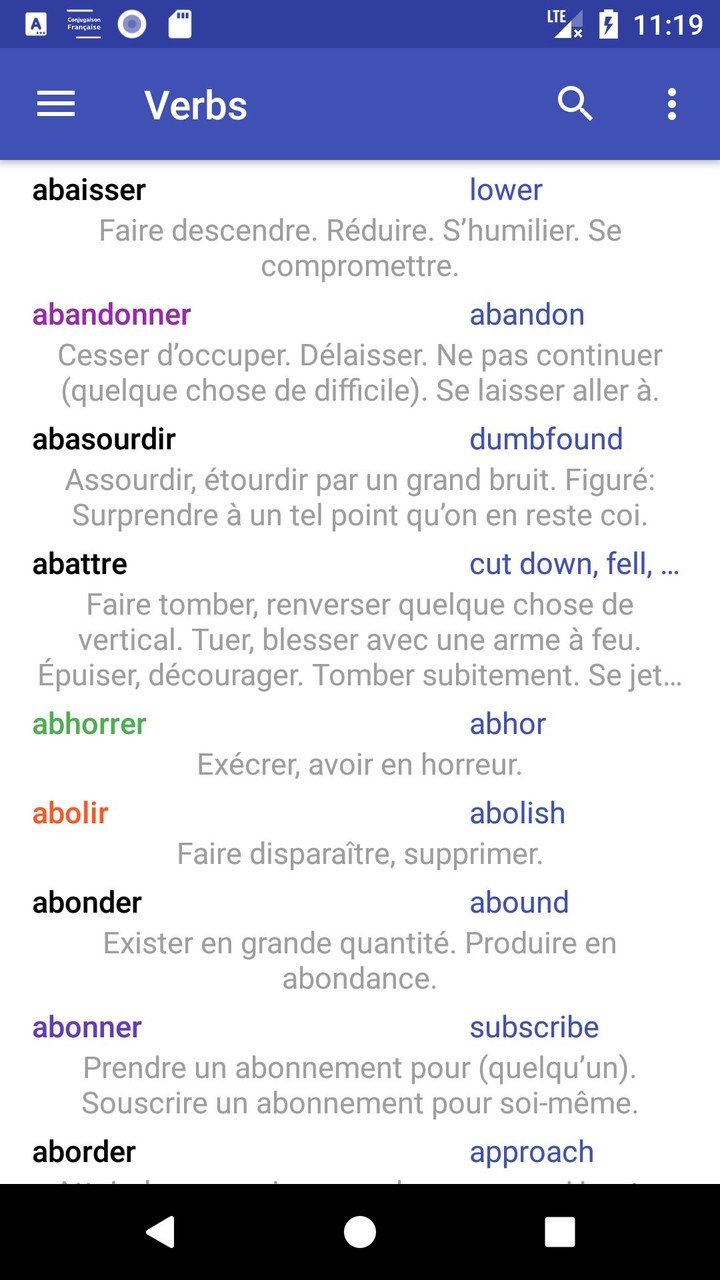
Task: Open the navigation drawer menu
Action: pyautogui.click(x=55, y=104)
